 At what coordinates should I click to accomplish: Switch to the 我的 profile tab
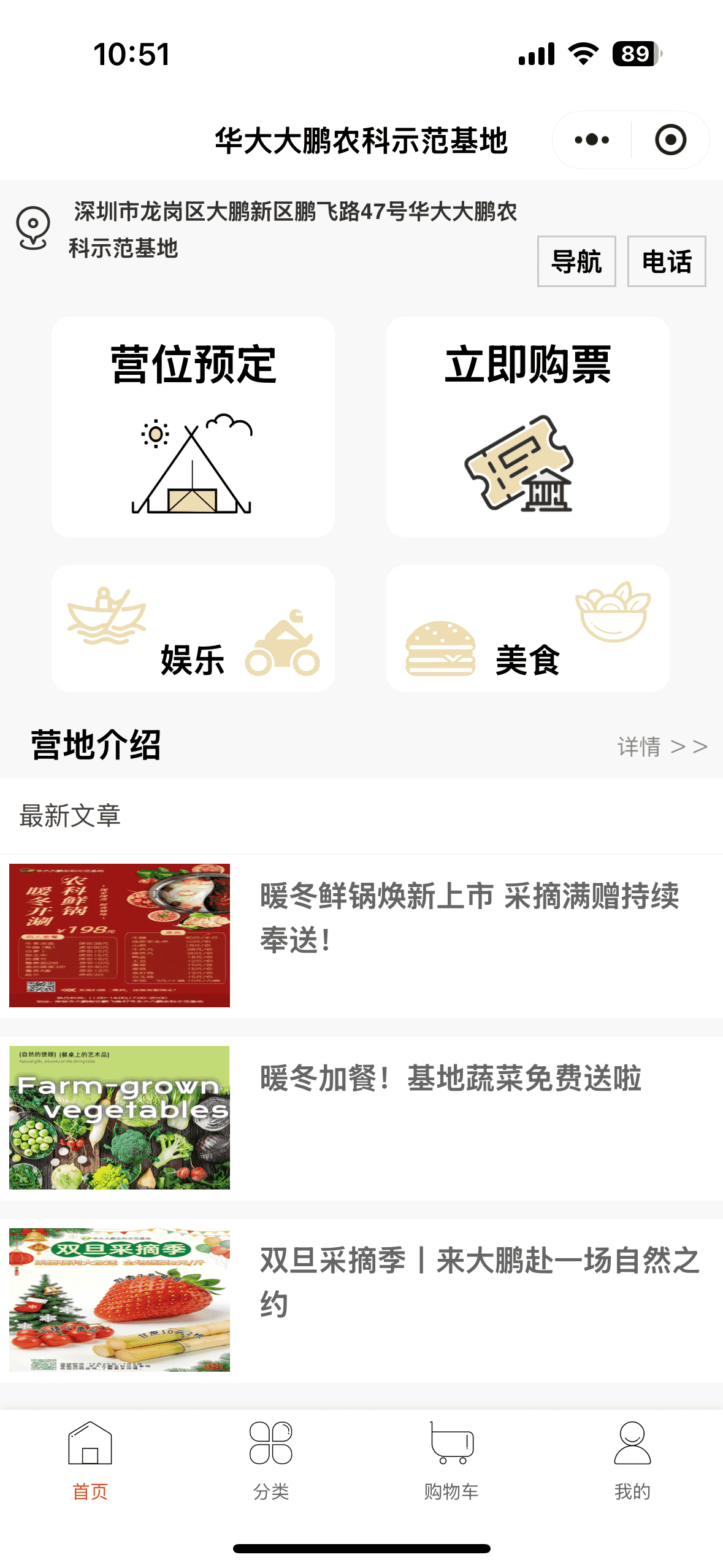[632, 1461]
